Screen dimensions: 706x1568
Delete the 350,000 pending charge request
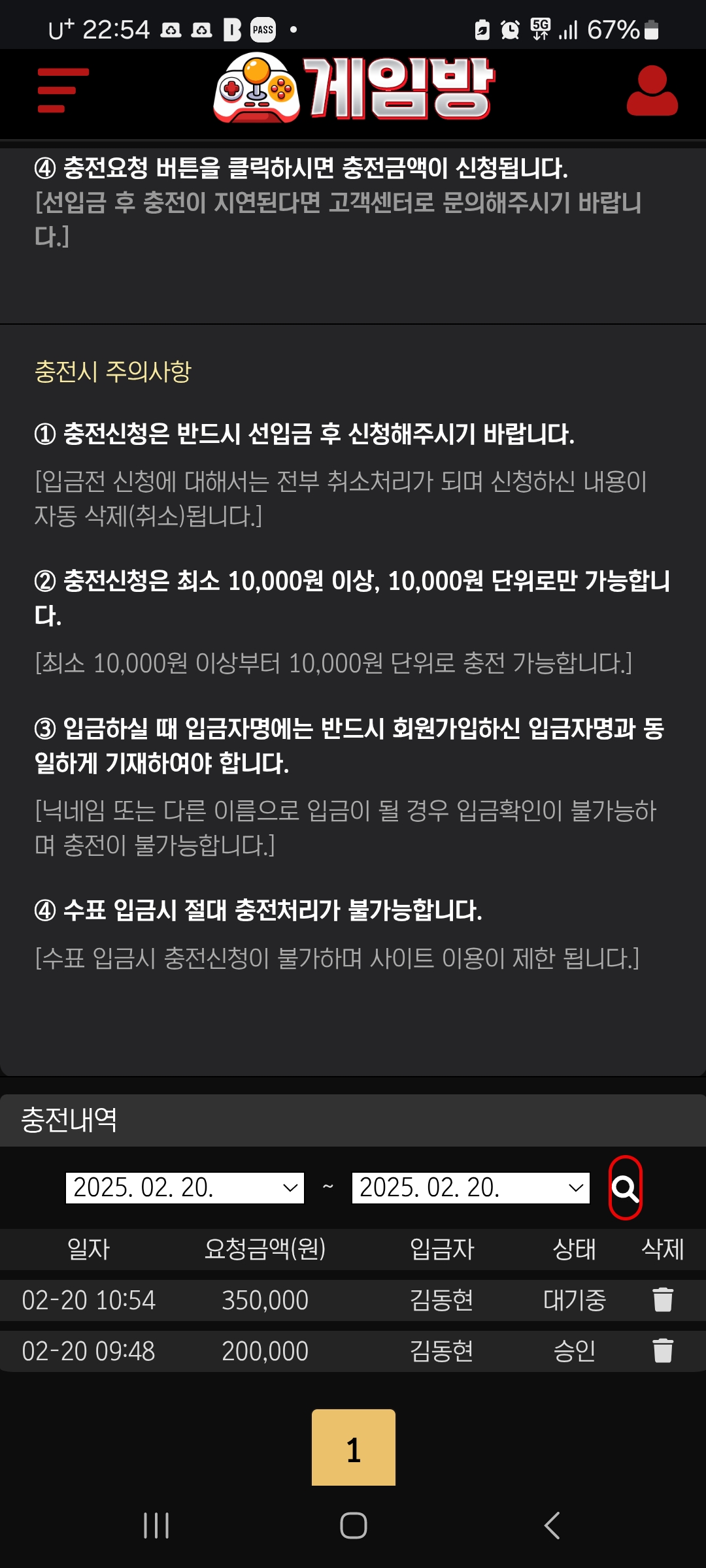(662, 1299)
